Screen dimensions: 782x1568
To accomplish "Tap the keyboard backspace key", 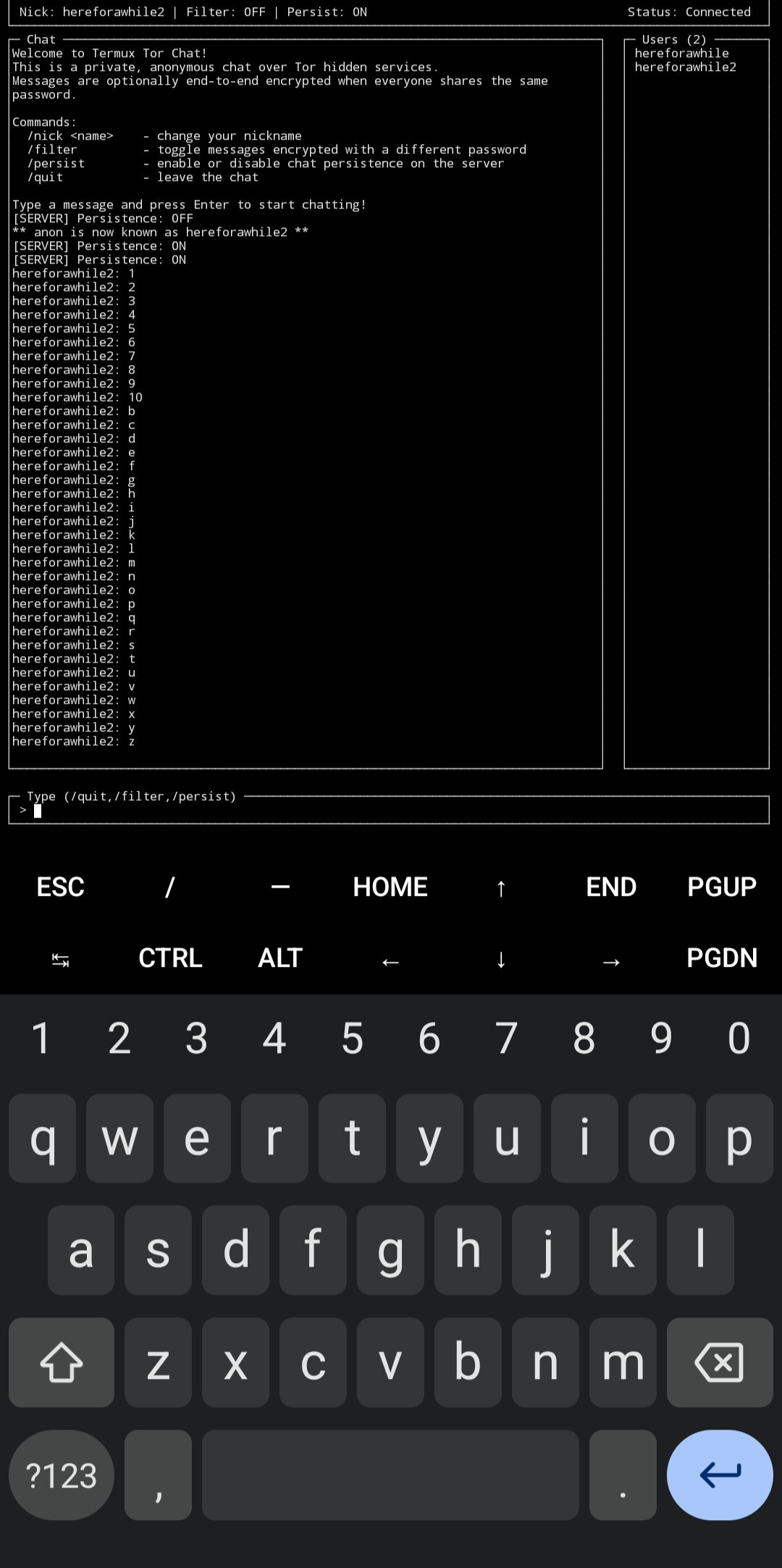I will pyautogui.click(x=720, y=1362).
